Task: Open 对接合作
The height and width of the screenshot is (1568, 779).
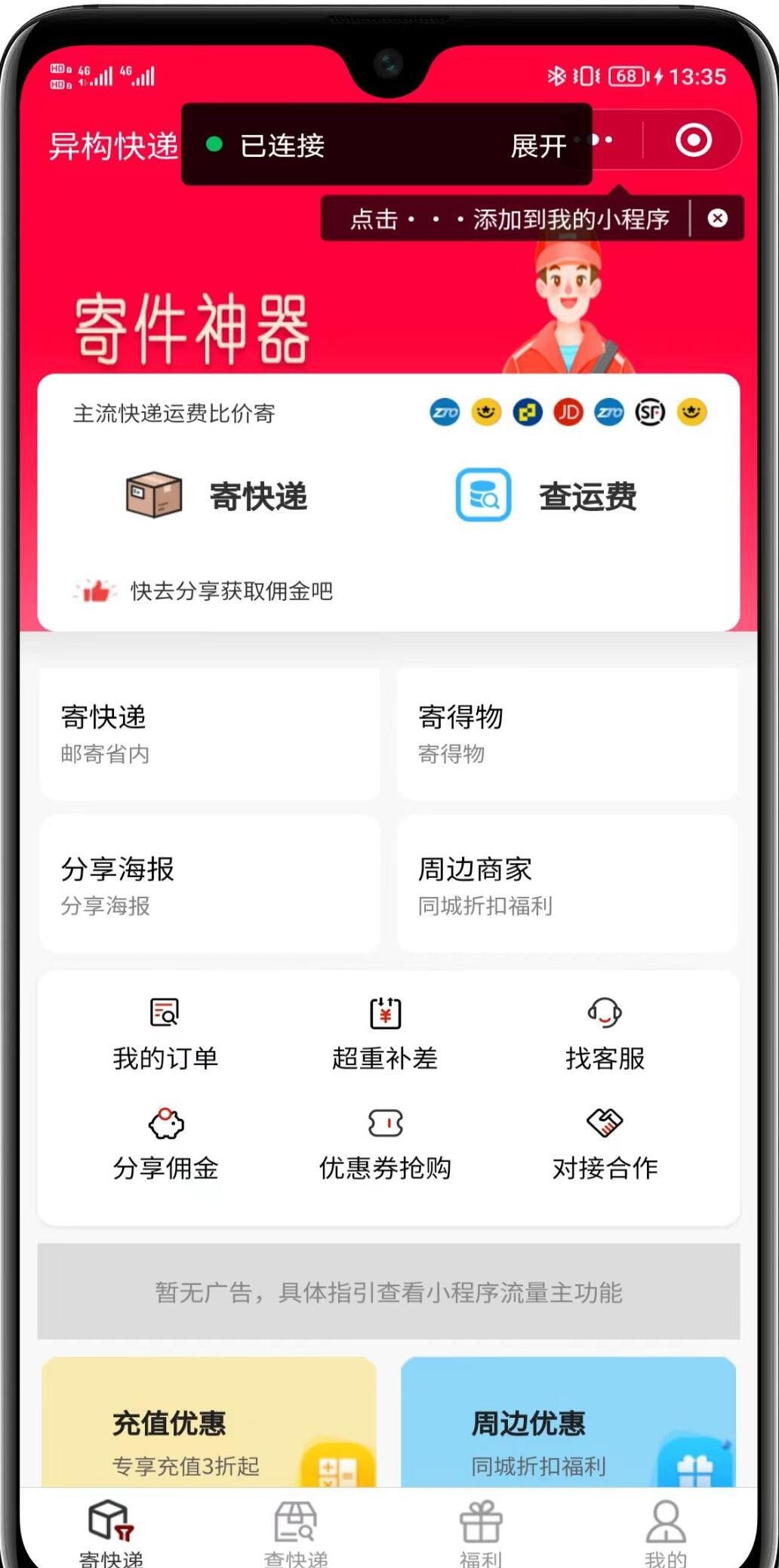Action: 605,1144
